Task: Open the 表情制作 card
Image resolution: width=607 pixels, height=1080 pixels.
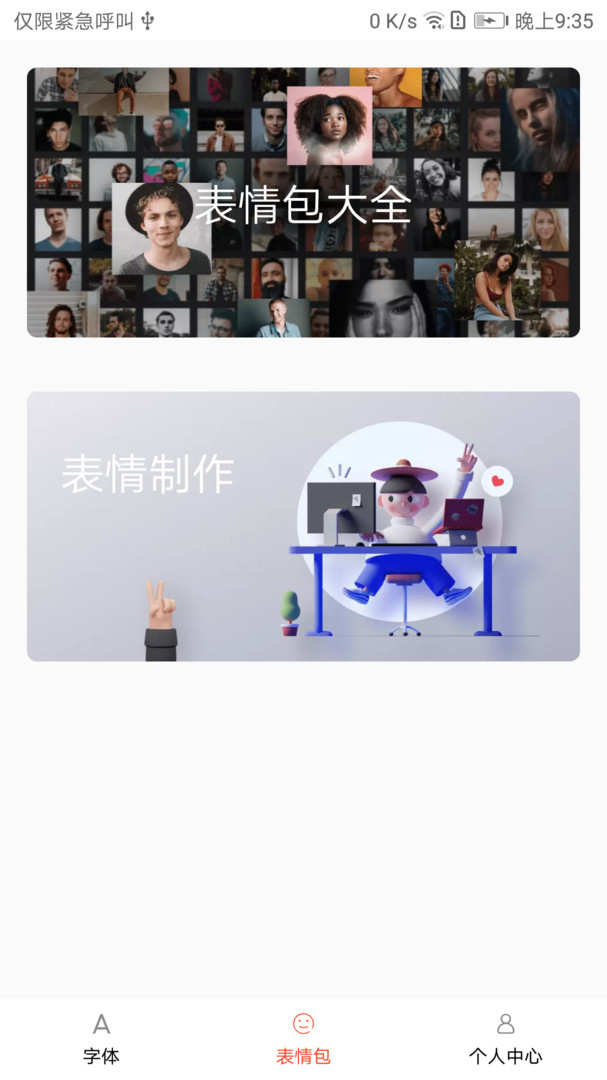Action: pos(303,526)
